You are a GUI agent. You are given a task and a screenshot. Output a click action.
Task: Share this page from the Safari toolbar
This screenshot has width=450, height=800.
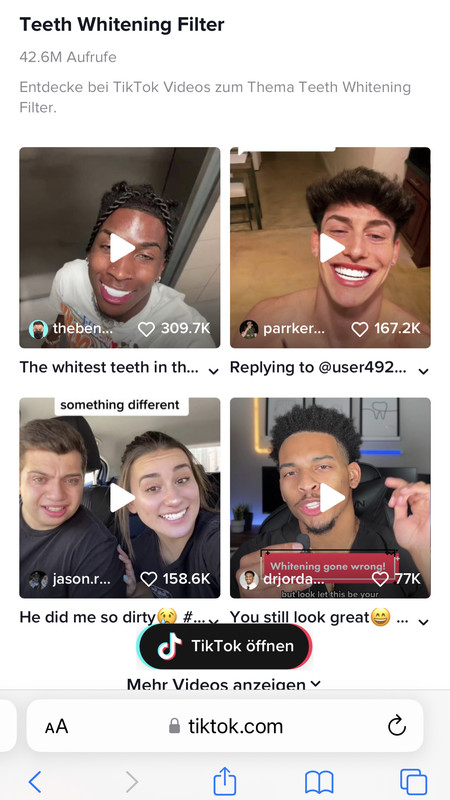click(224, 781)
